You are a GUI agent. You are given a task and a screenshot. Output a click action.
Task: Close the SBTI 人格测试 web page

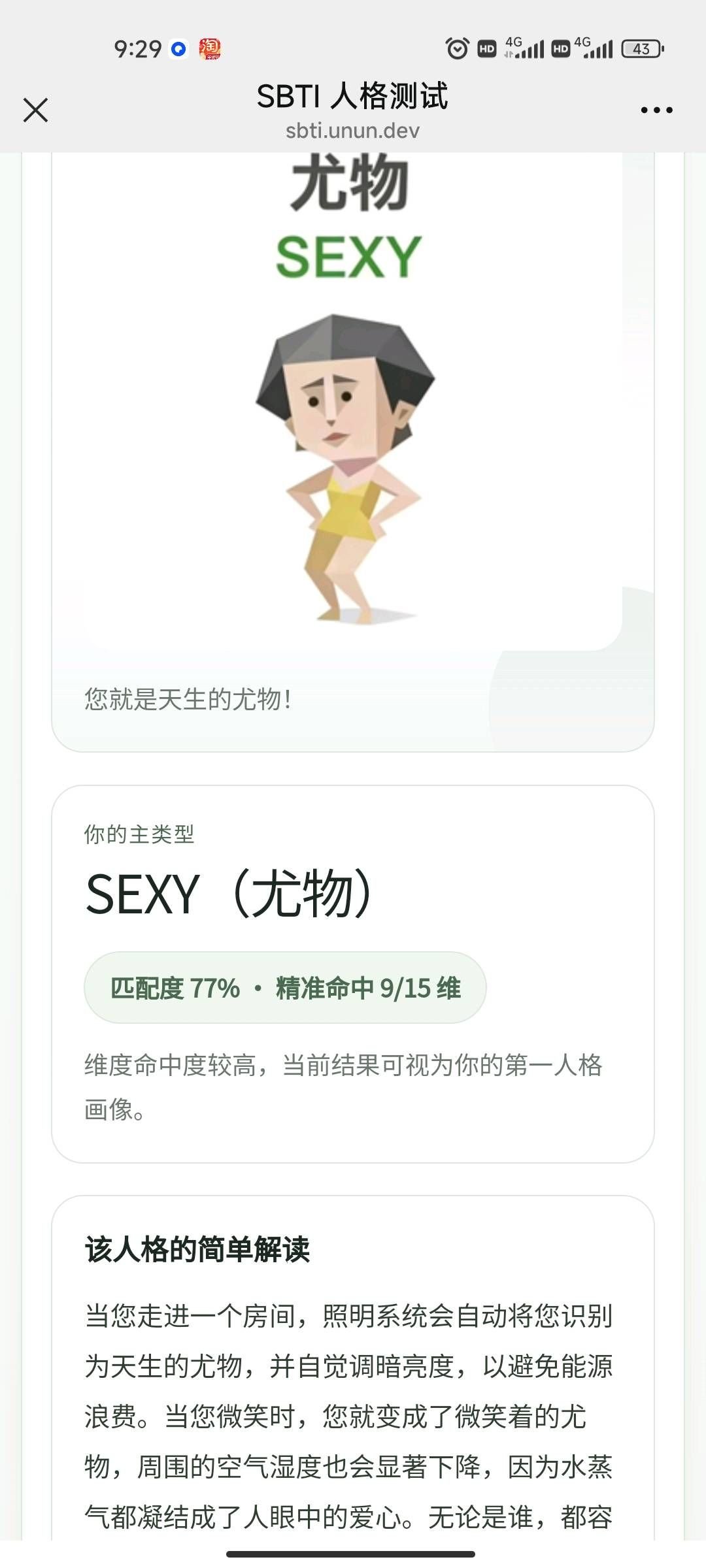(36, 110)
